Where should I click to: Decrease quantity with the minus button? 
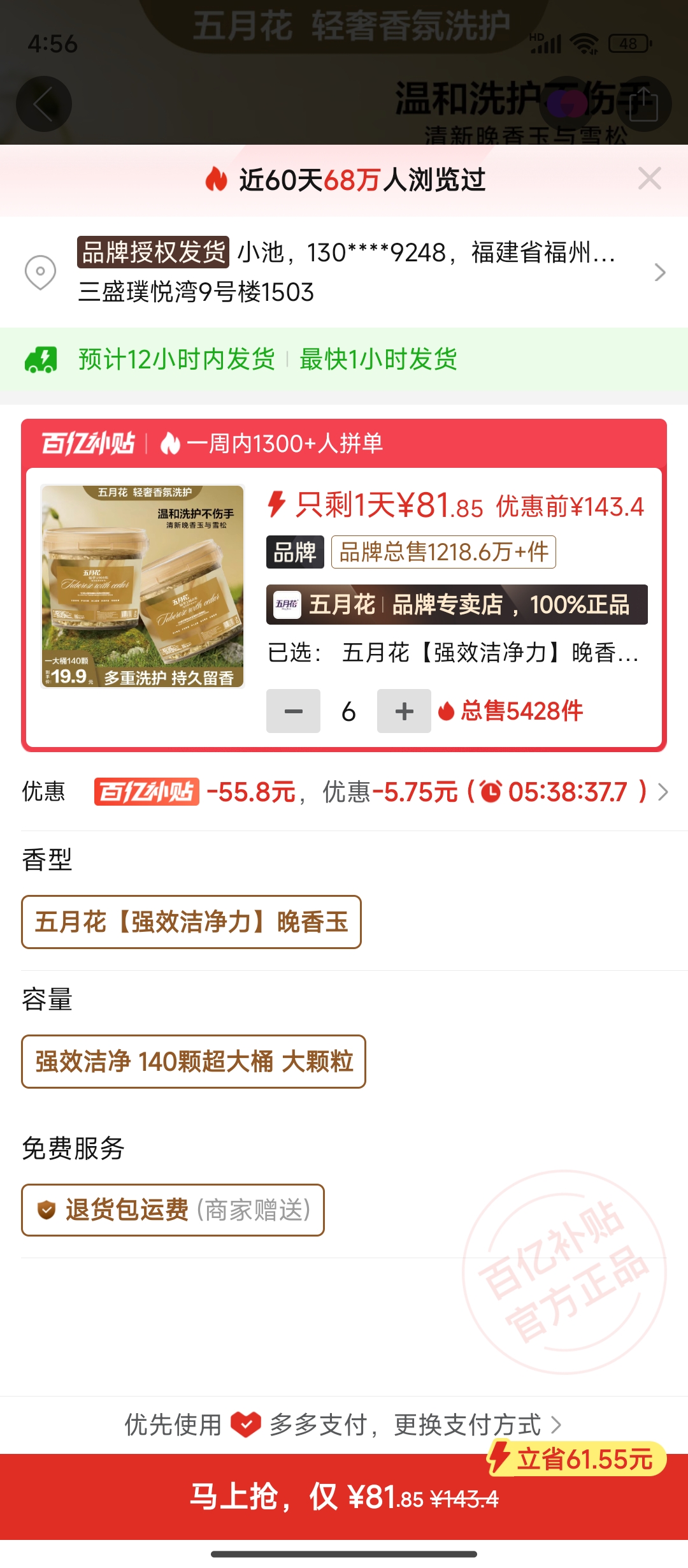(293, 711)
